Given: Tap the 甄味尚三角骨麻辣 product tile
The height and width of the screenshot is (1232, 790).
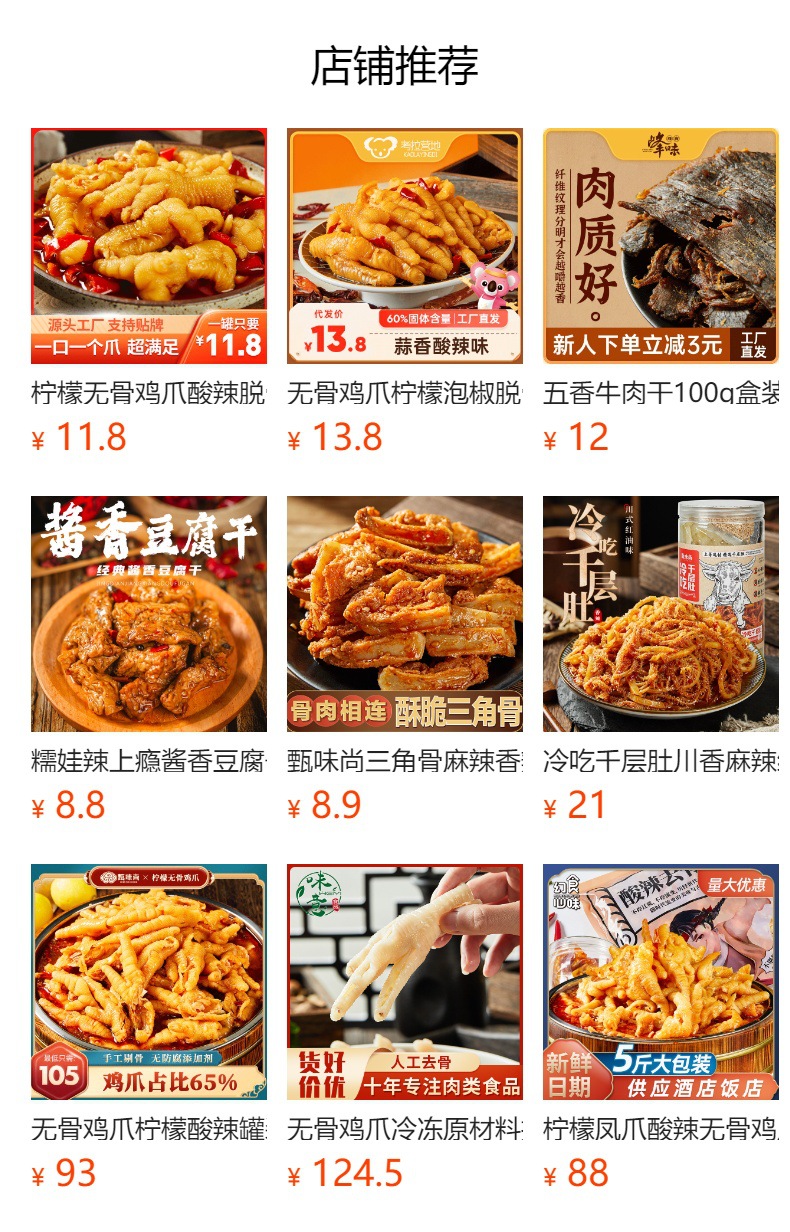Looking at the screenshot, I should point(404,614).
